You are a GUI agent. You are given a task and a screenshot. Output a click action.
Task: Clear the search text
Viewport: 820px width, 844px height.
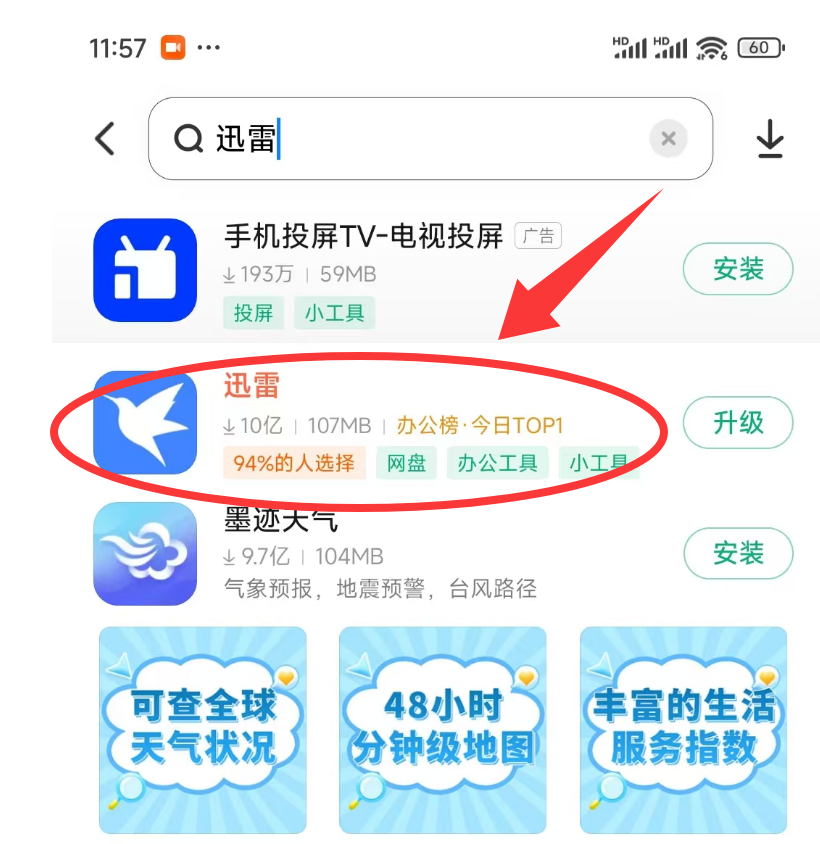(668, 139)
